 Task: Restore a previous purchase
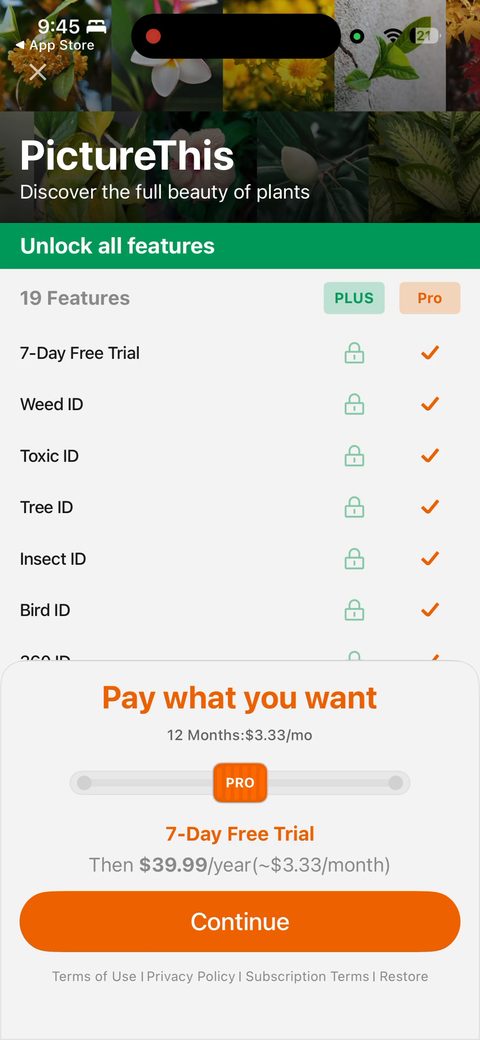pyautogui.click(x=404, y=976)
